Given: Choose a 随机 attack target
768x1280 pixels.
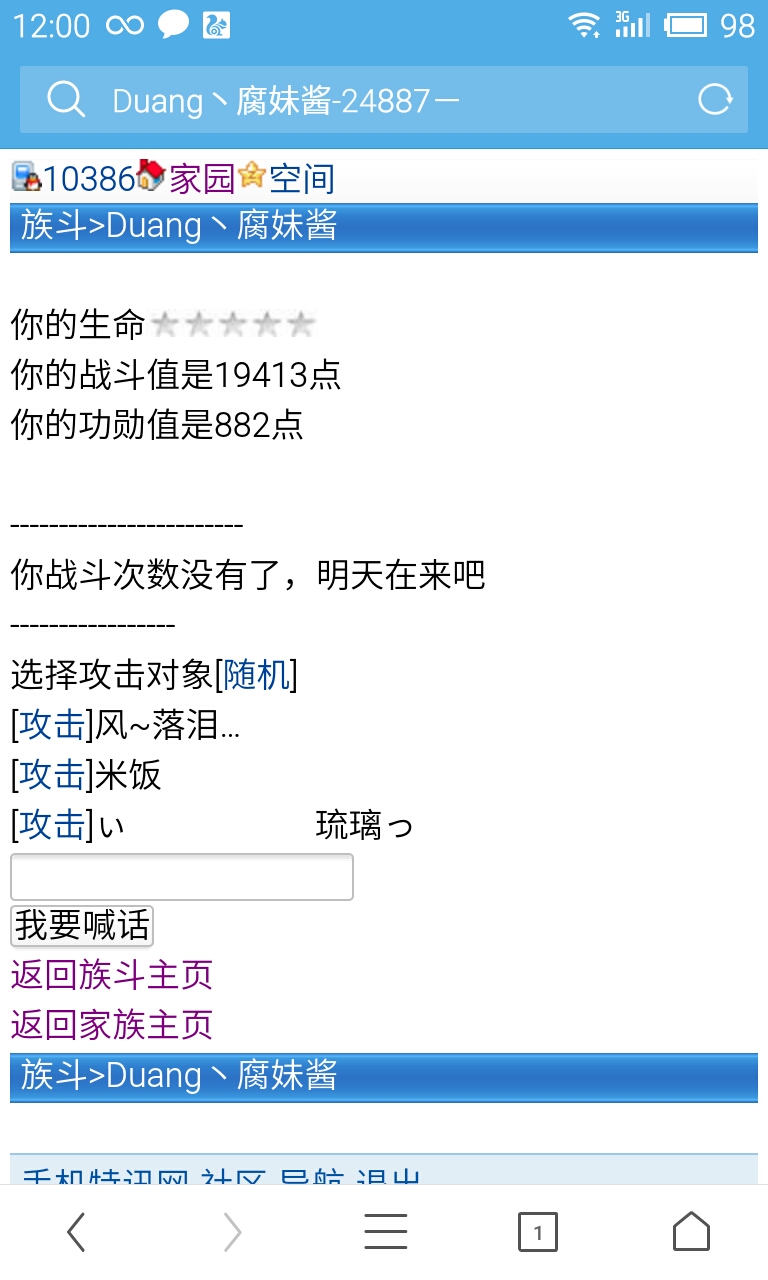Looking at the screenshot, I should pyautogui.click(x=256, y=675).
